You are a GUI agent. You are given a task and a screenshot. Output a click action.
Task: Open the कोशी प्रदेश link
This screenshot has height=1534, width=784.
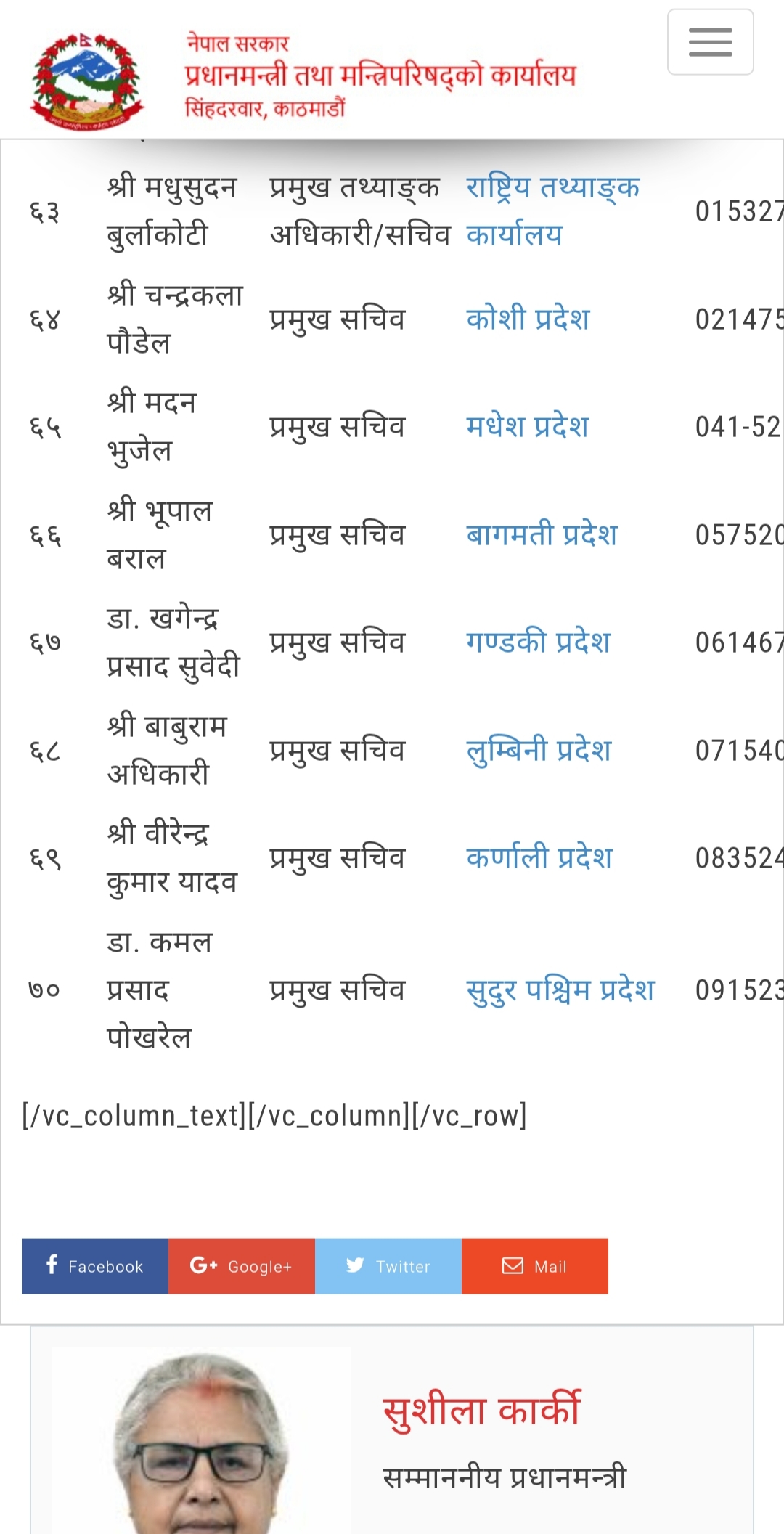pos(528,319)
